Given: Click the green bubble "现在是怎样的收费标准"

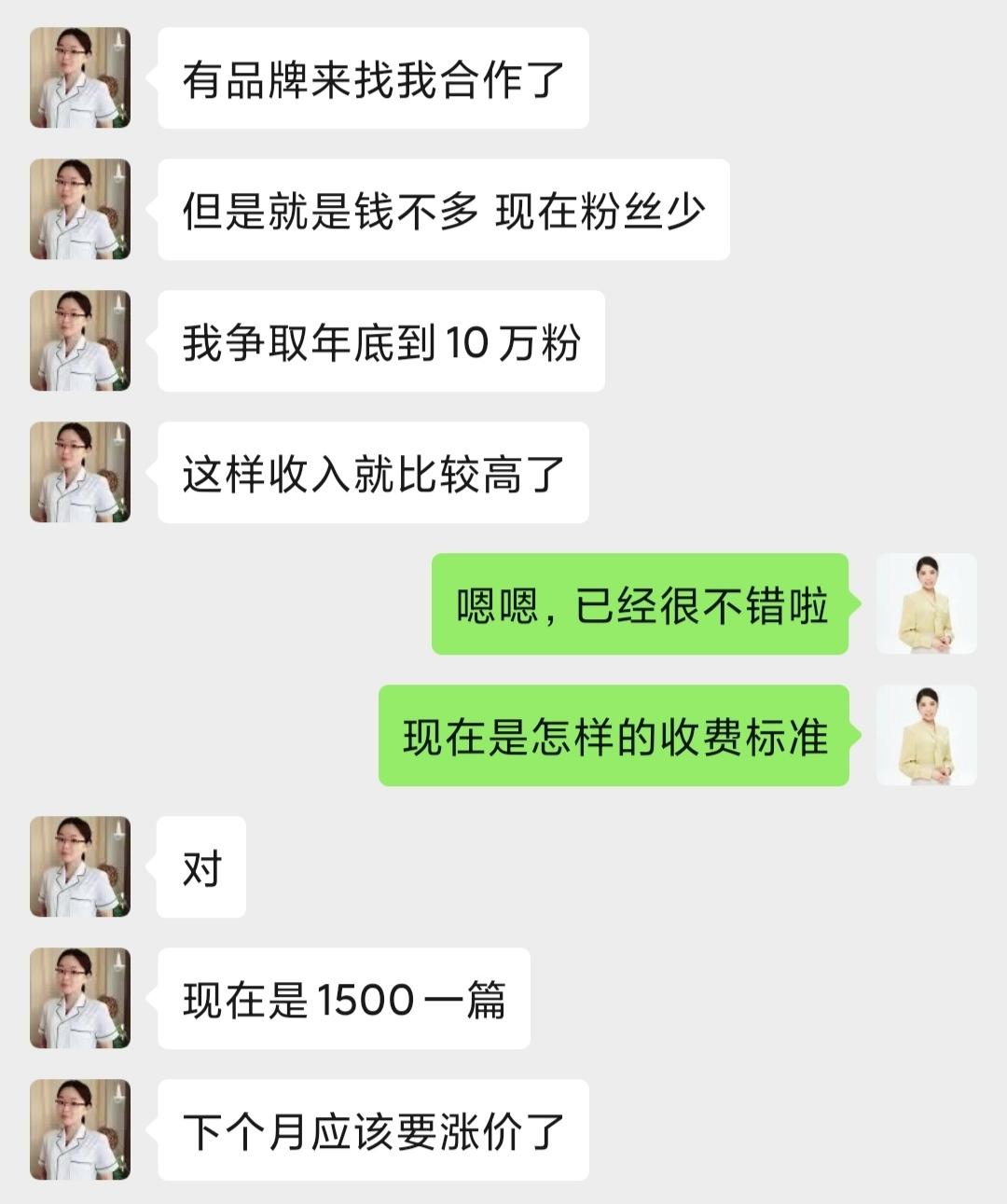Looking at the screenshot, I should (615, 737).
